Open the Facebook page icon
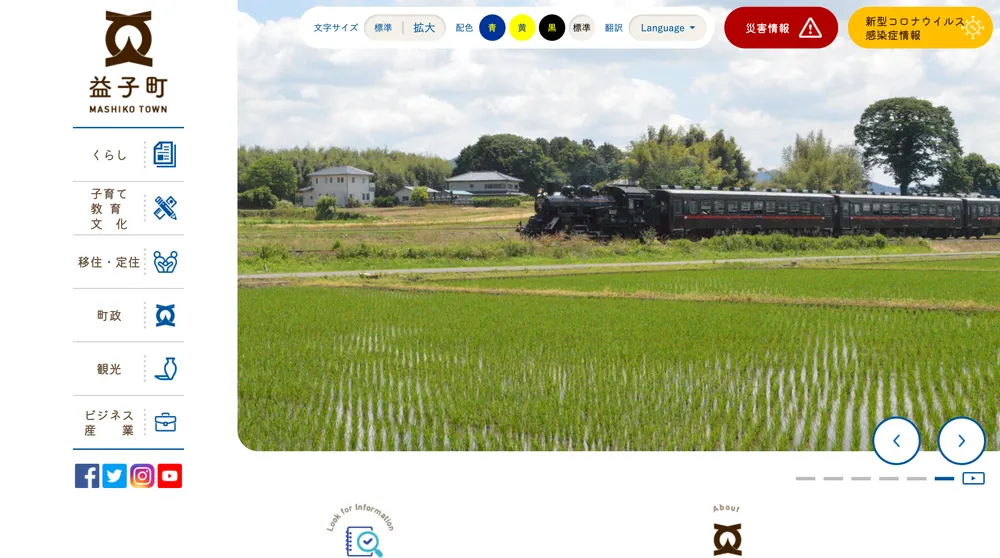The width and height of the screenshot is (1000, 558). pyautogui.click(x=87, y=476)
